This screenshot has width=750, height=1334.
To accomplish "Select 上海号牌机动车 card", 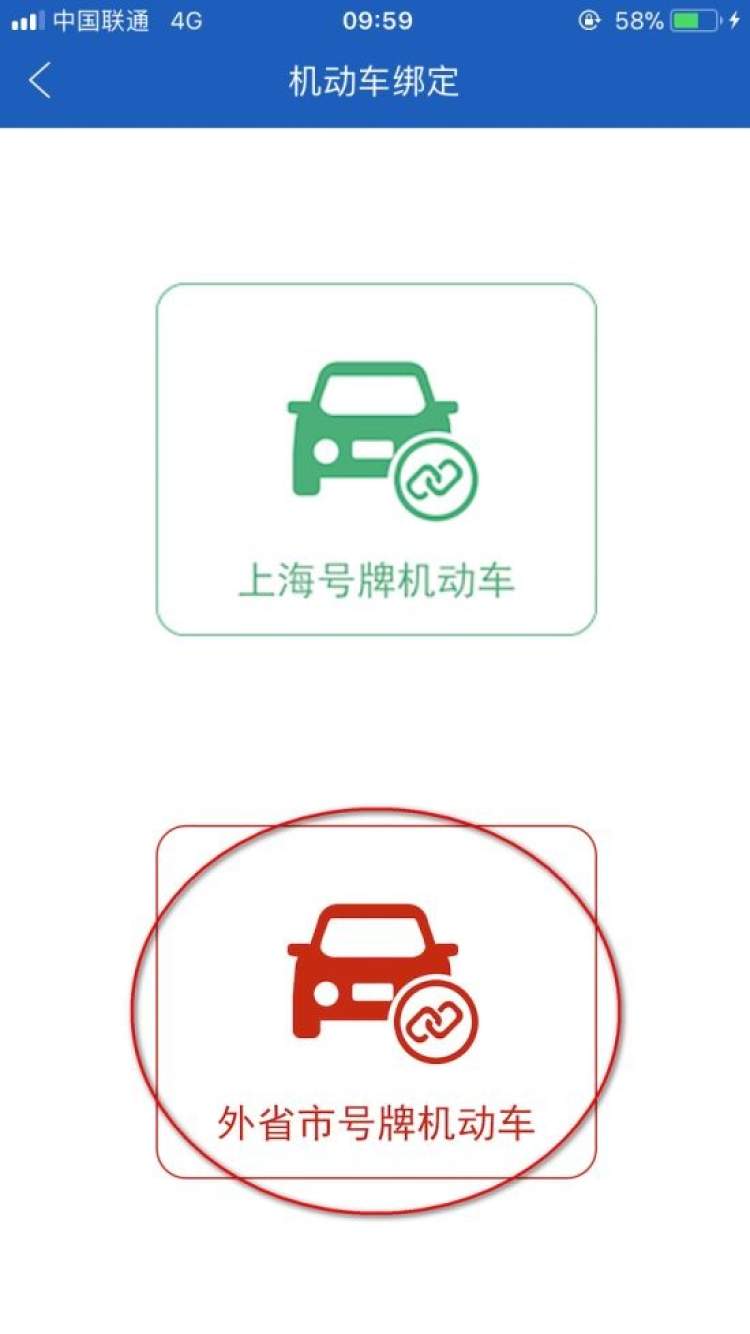I will tap(376, 459).
